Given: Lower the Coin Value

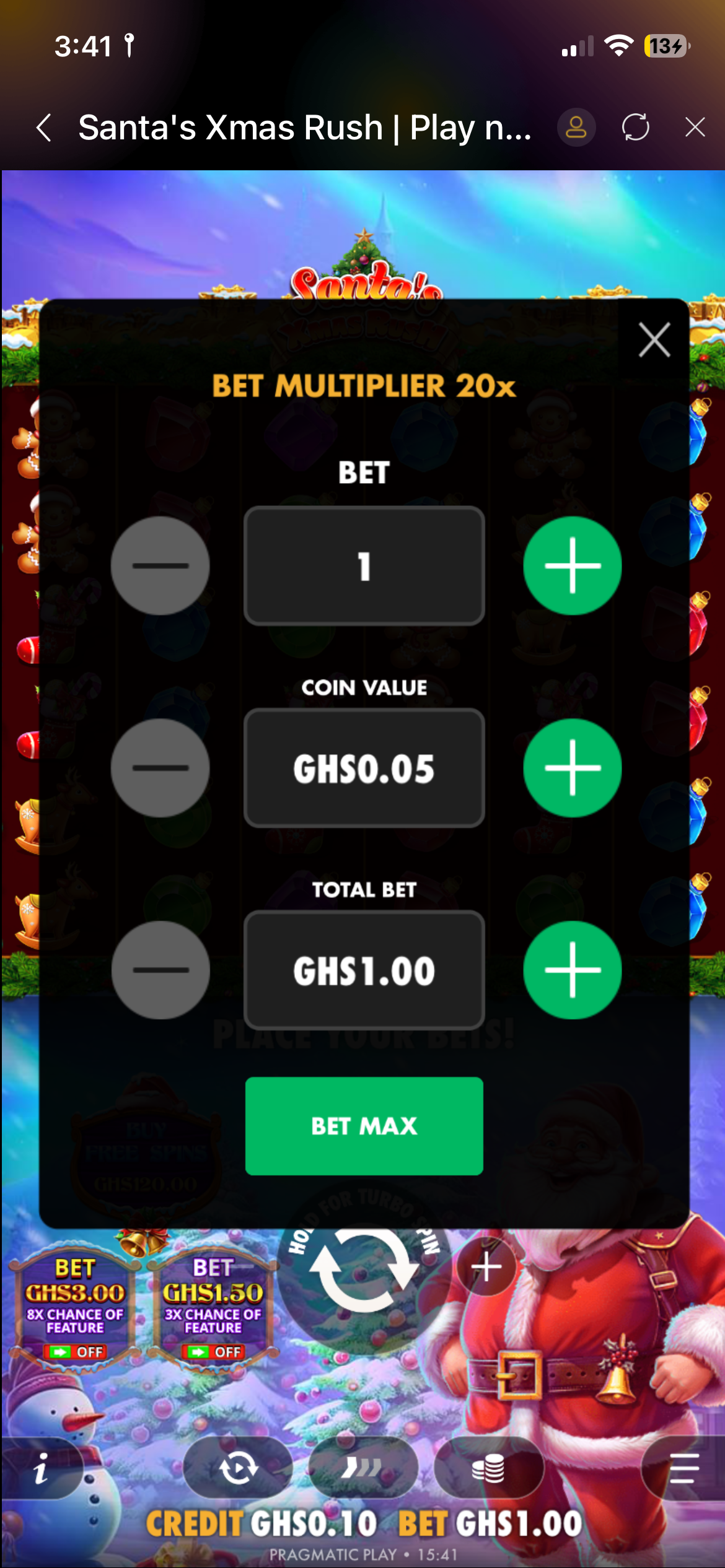Looking at the screenshot, I should pos(160,768).
